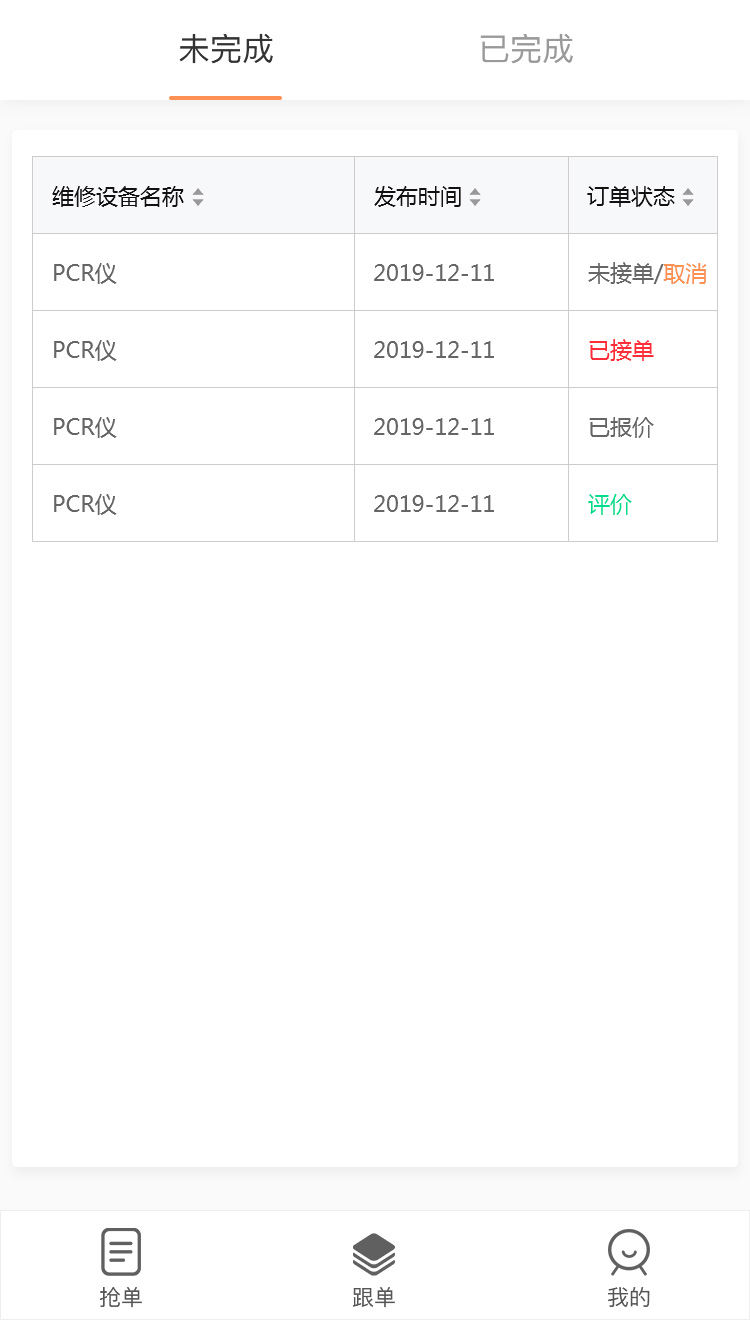Viewport: 750px width, 1320px height.
Task: Tap 取消 to cancel the unaccepted order
Action: 686,274
